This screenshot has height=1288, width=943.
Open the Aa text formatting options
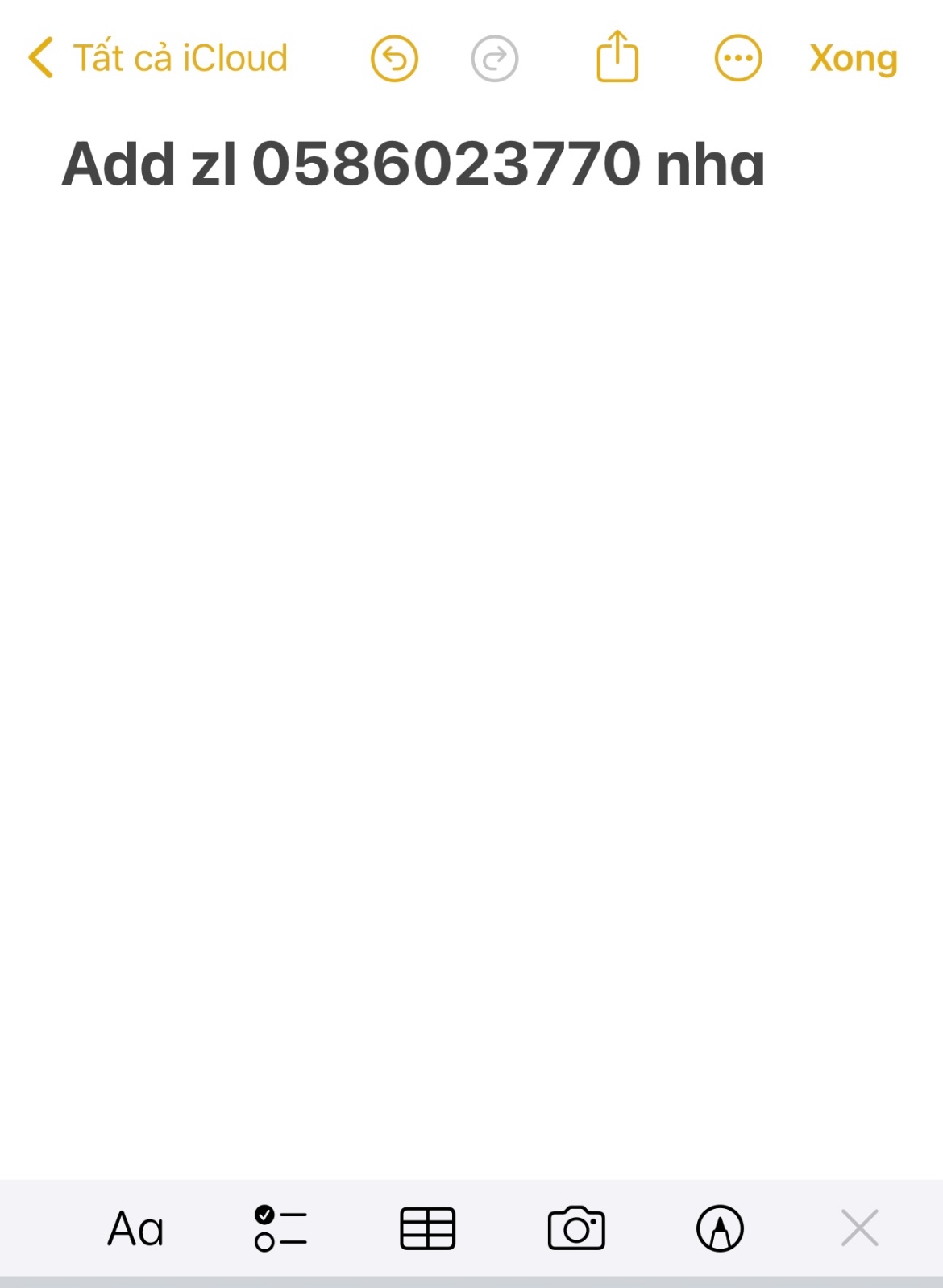coord(135,1228)
